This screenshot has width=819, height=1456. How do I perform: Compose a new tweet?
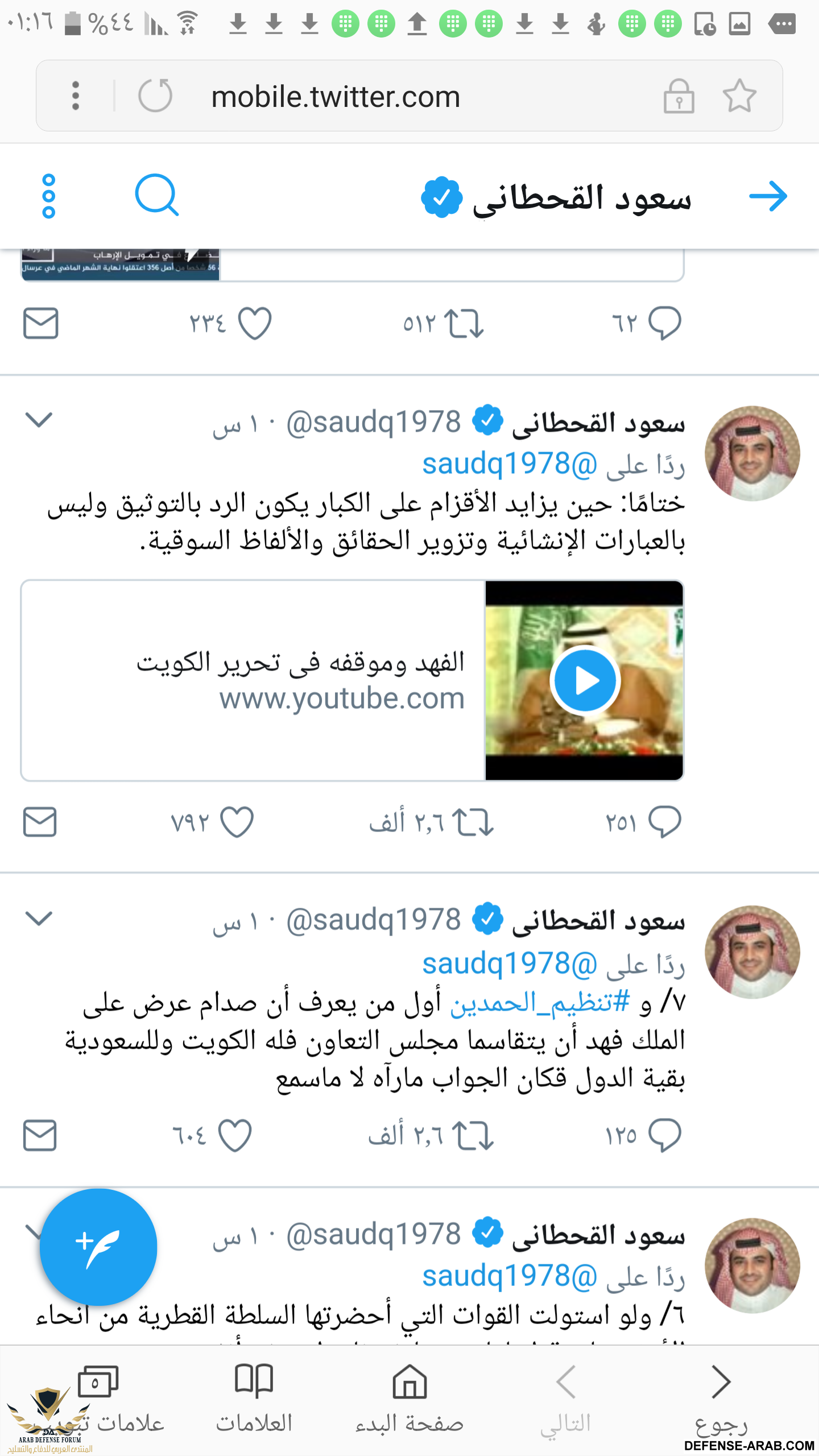point(98,1247)
